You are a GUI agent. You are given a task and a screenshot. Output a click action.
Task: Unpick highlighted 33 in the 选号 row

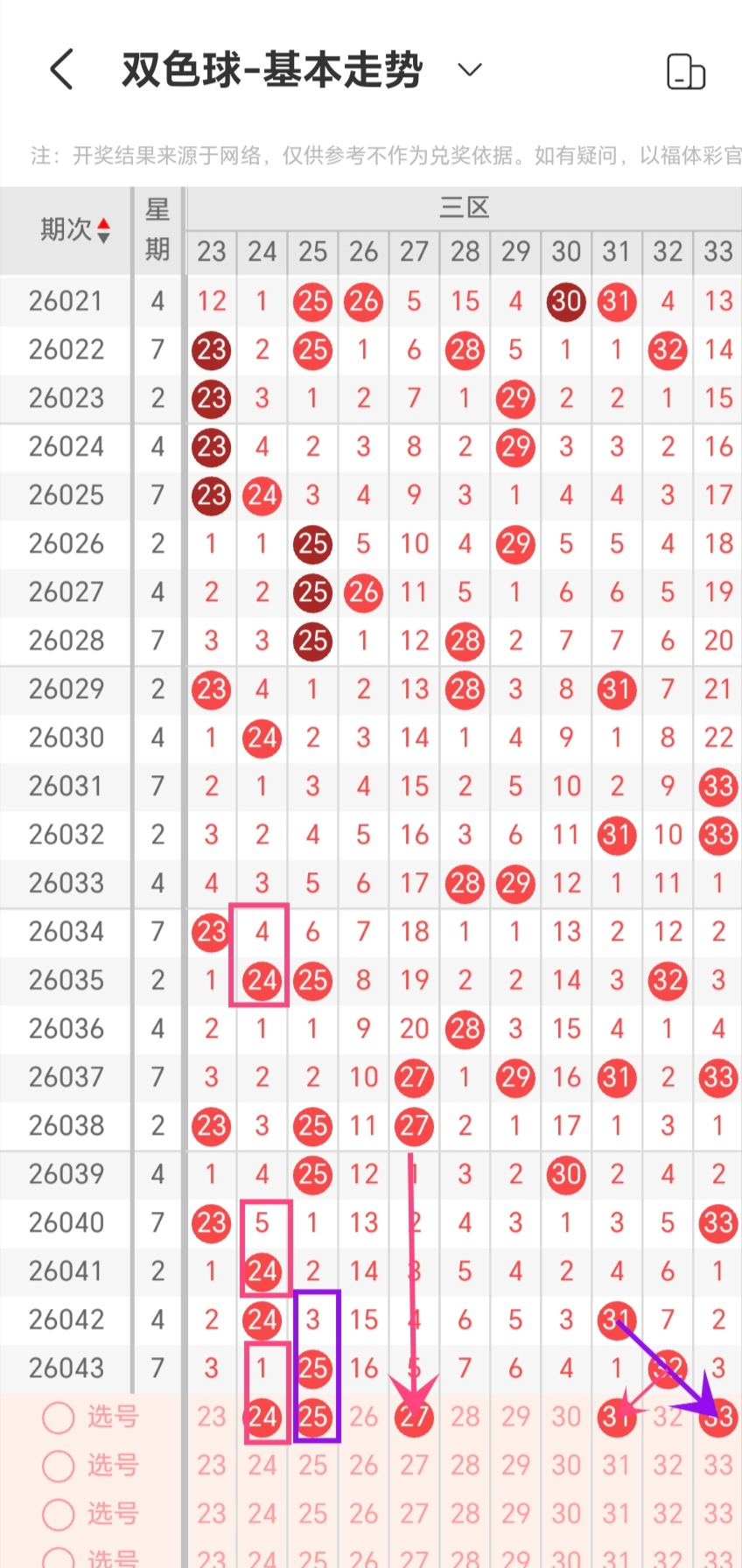pos(718,1417)
